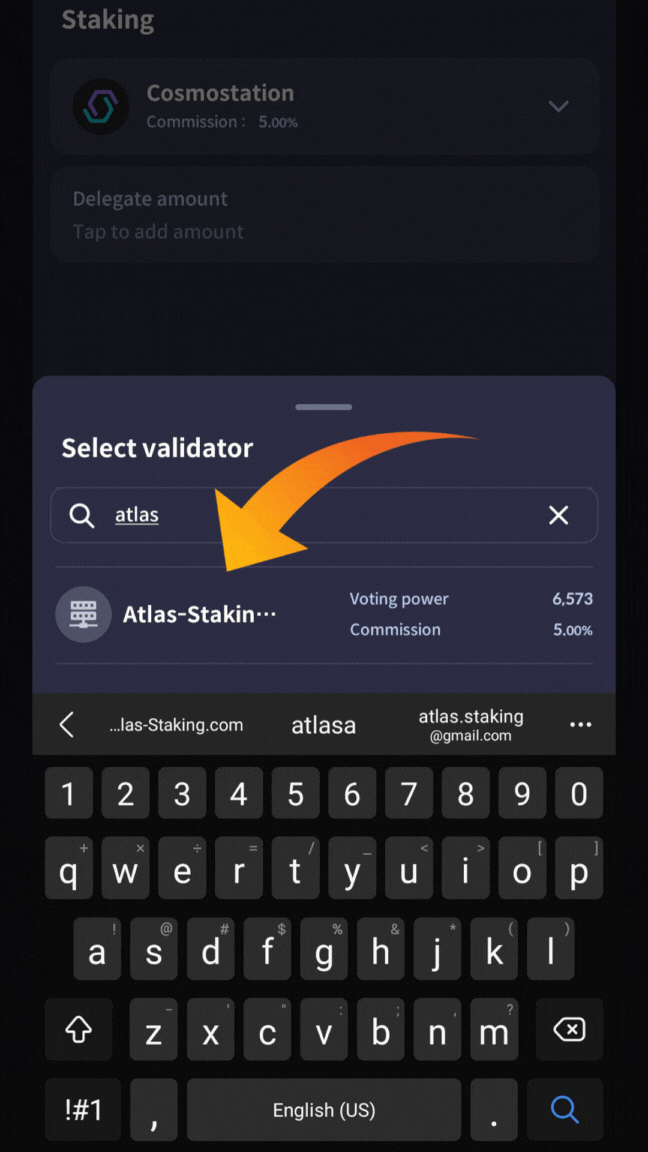Choose the 'atlas.staking@gmail.com' suggestion
Screen dimensions: 648x1152
pos(470,725)
